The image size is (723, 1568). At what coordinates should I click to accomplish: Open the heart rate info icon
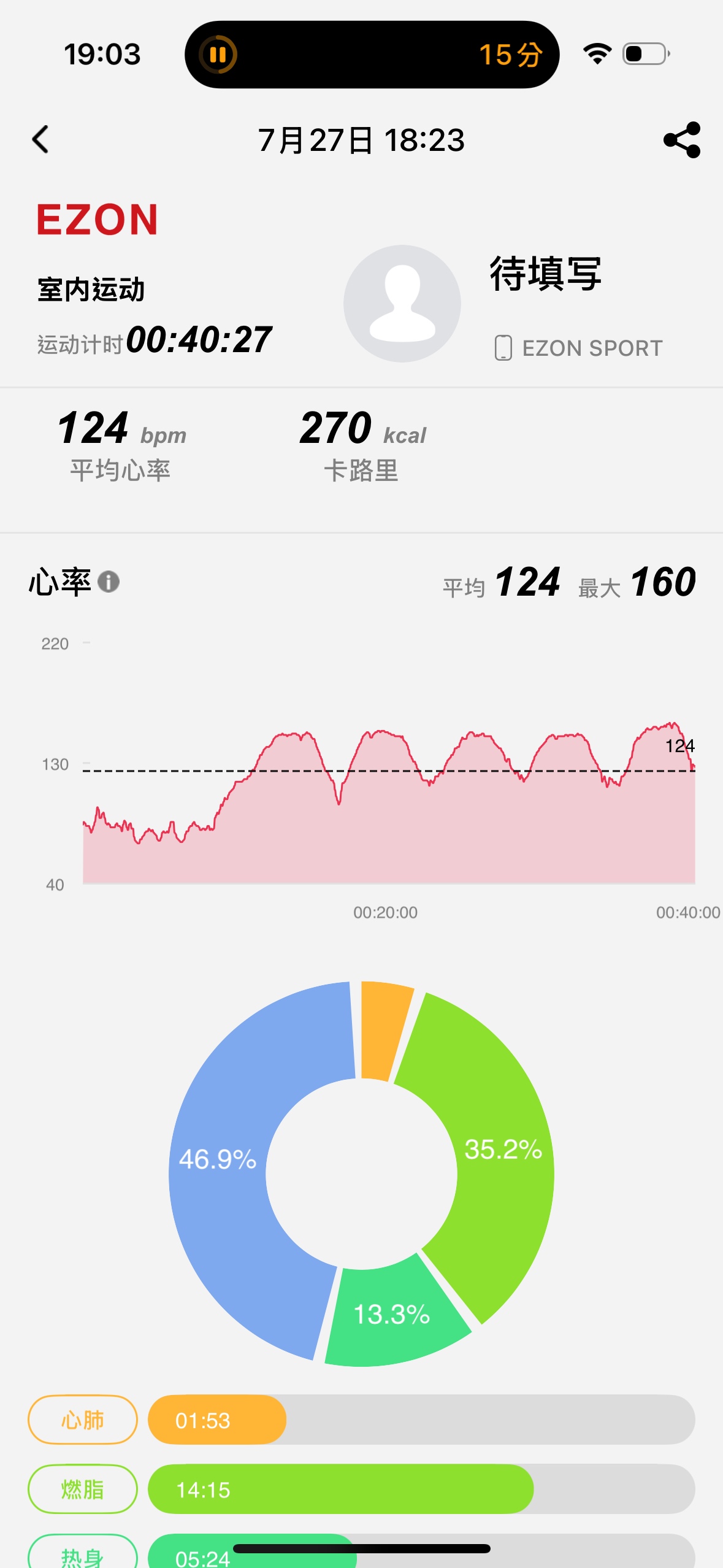click(x=109, y=581)
